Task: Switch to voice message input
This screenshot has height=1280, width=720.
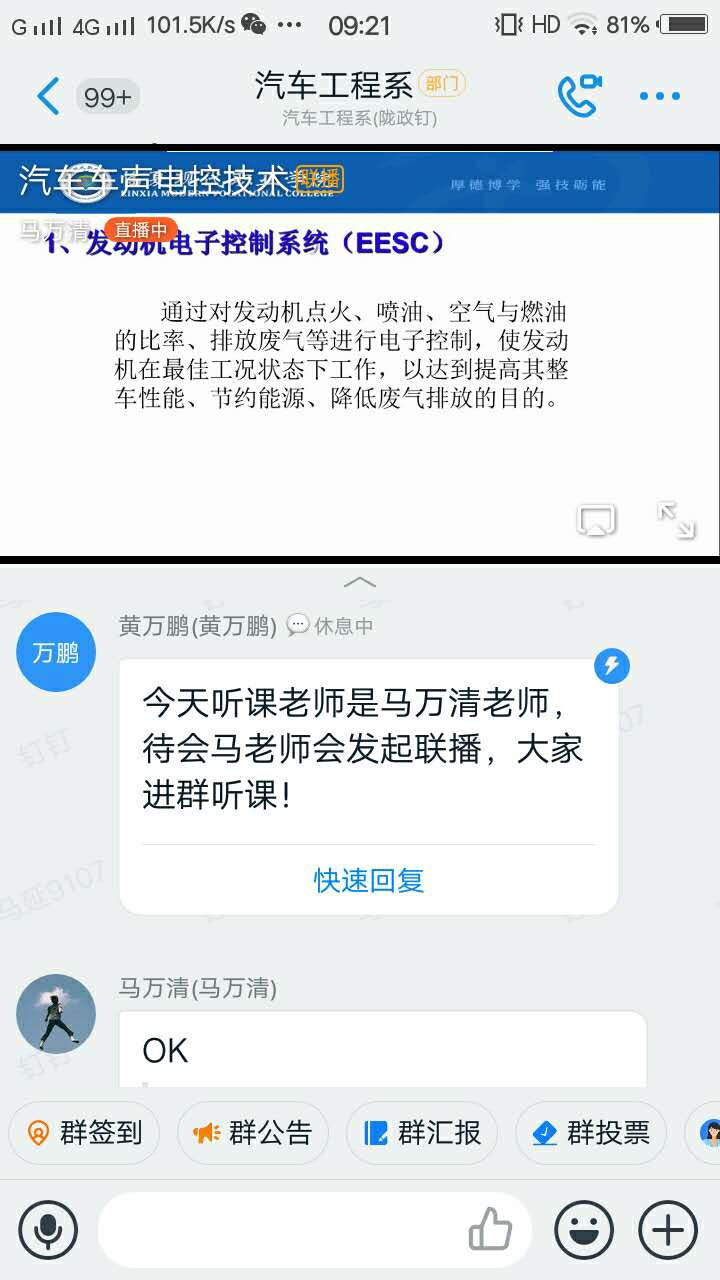Action: pos(47,1230)
